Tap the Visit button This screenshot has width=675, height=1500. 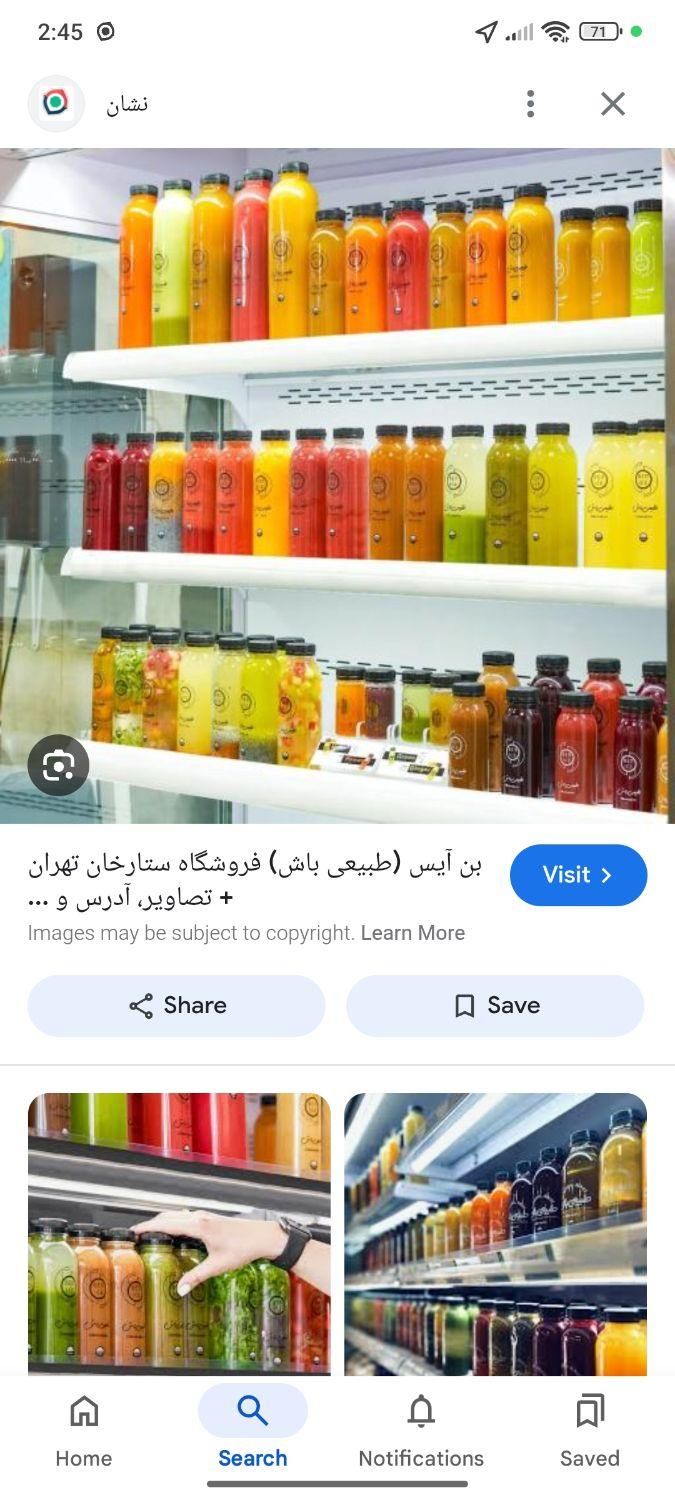[x=578, y=875]
